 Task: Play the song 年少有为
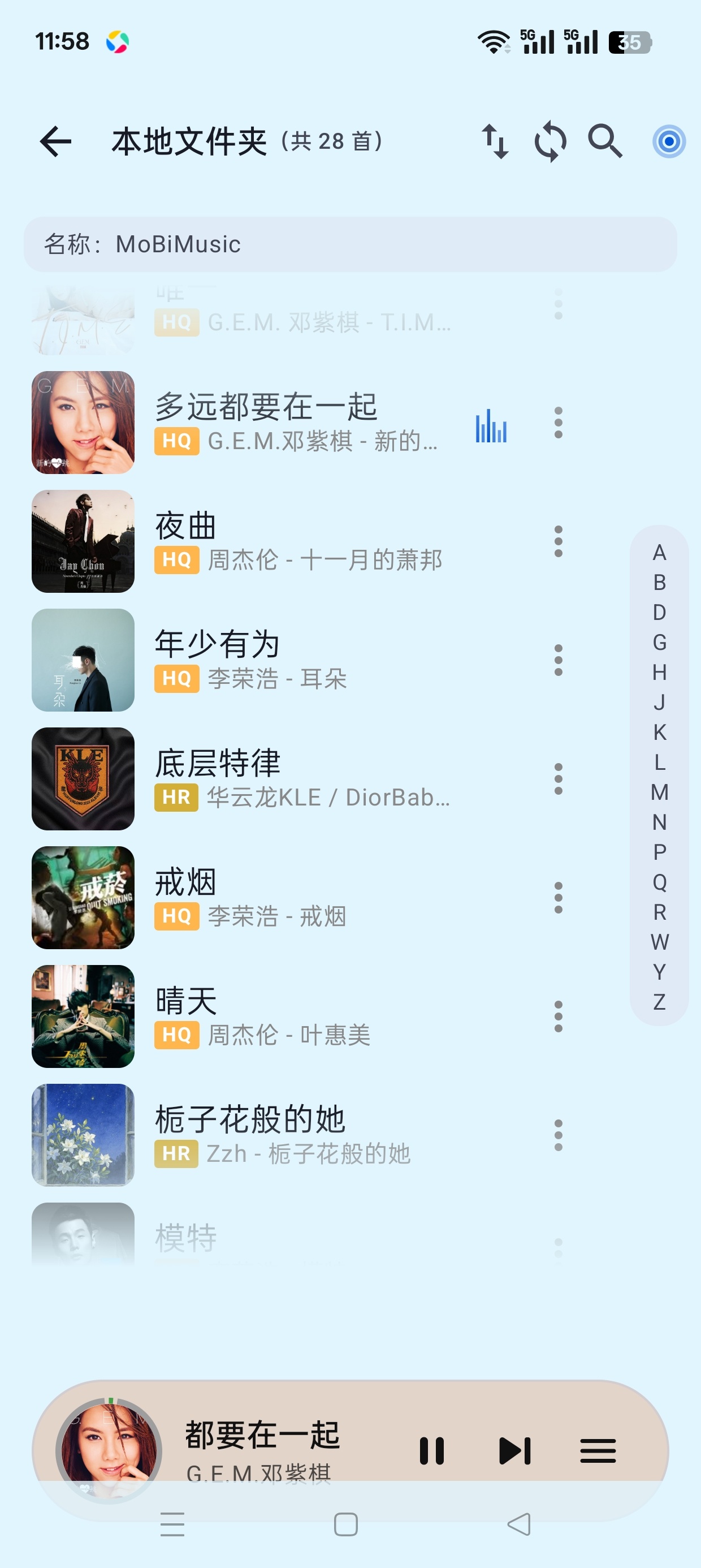(298, 660)
